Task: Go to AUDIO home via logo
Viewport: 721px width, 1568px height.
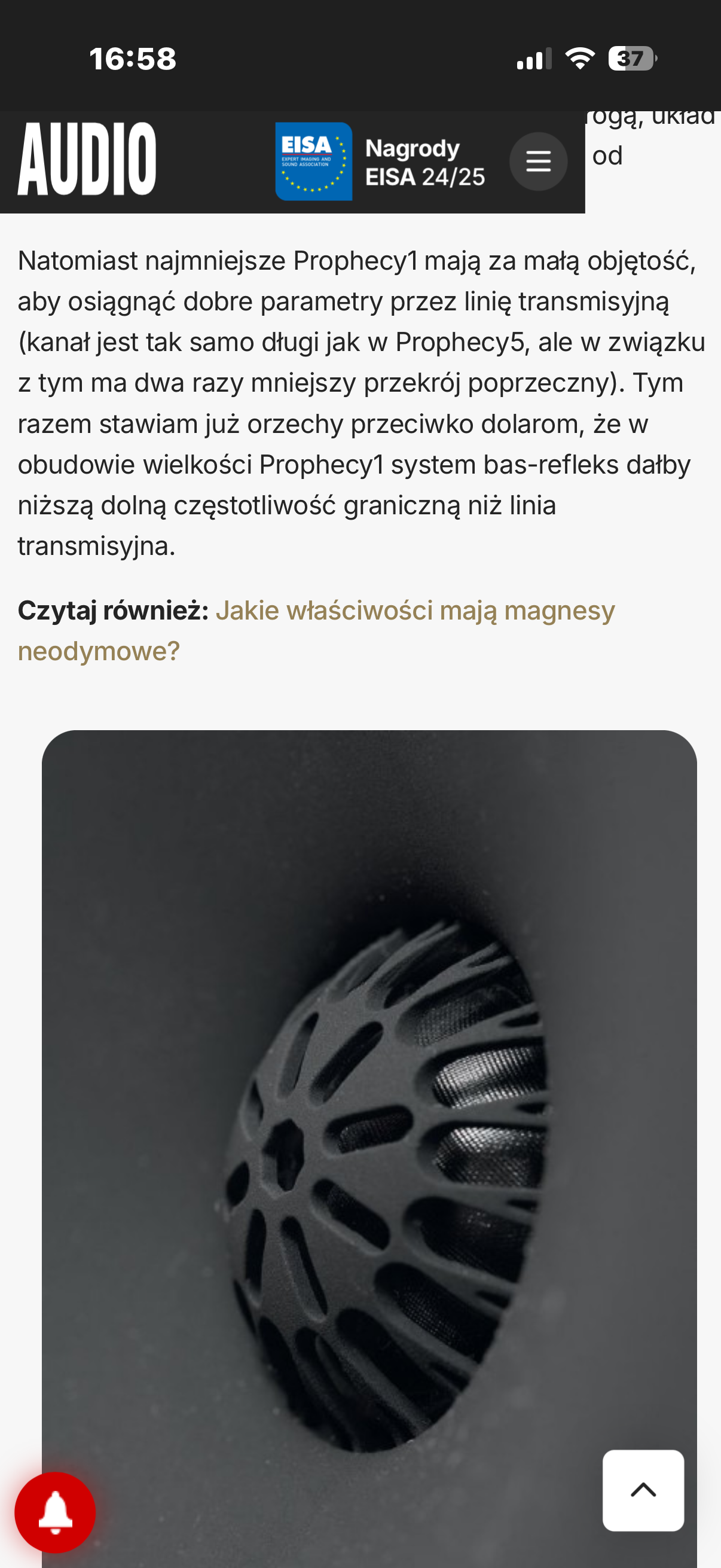Action: pyautogui.click(x=87, y=160)
